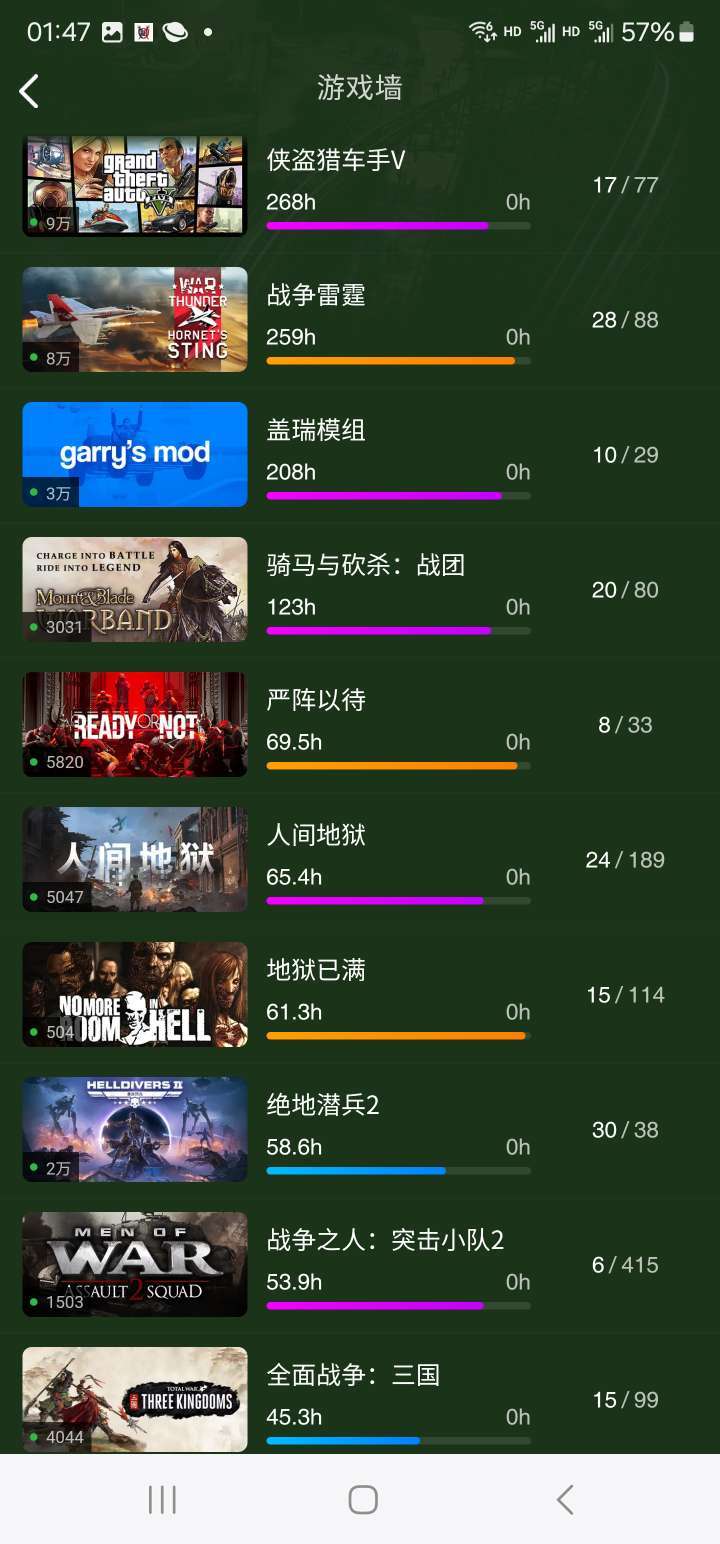Select the 盖瑞模组 game row

(x=360, y=455)
